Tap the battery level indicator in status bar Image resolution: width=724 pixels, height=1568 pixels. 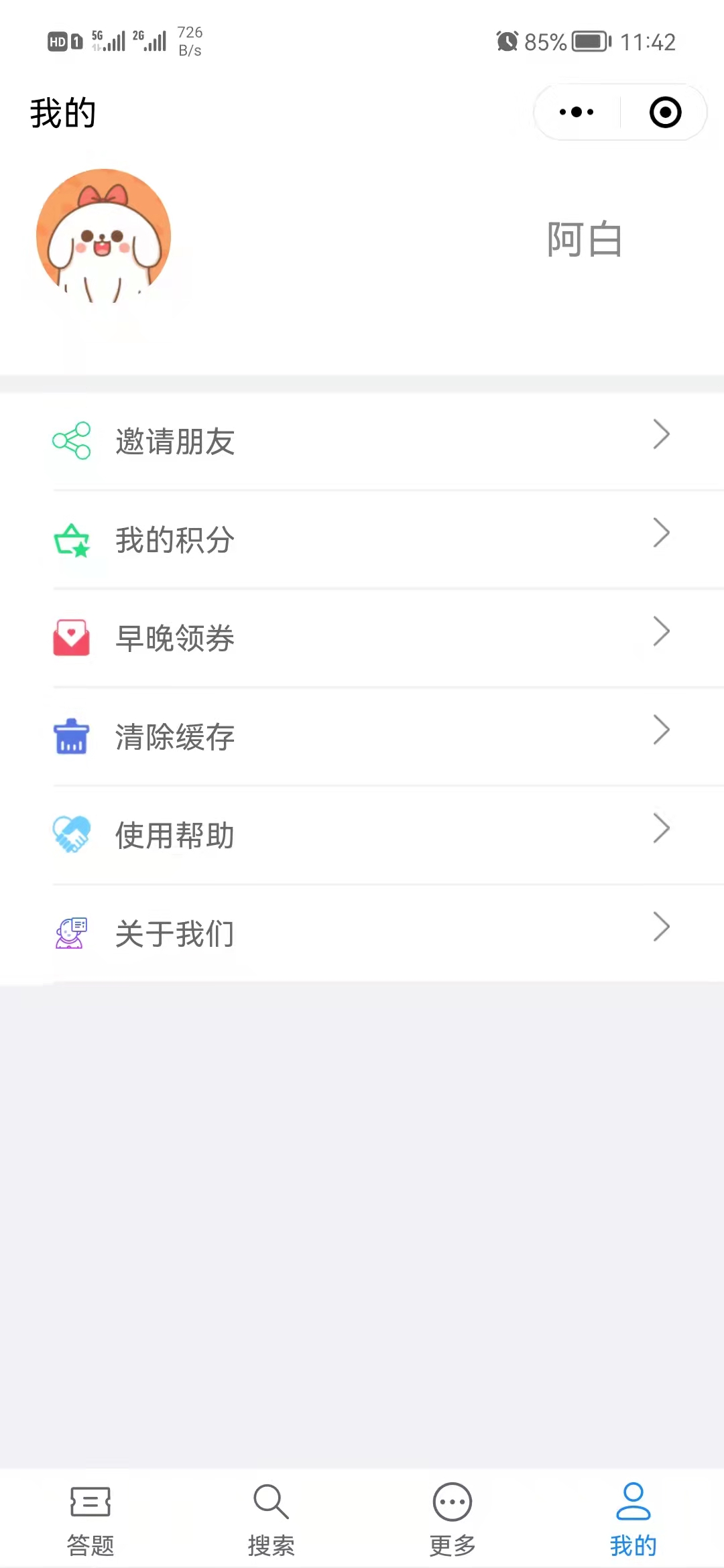(x=589, y=42)
